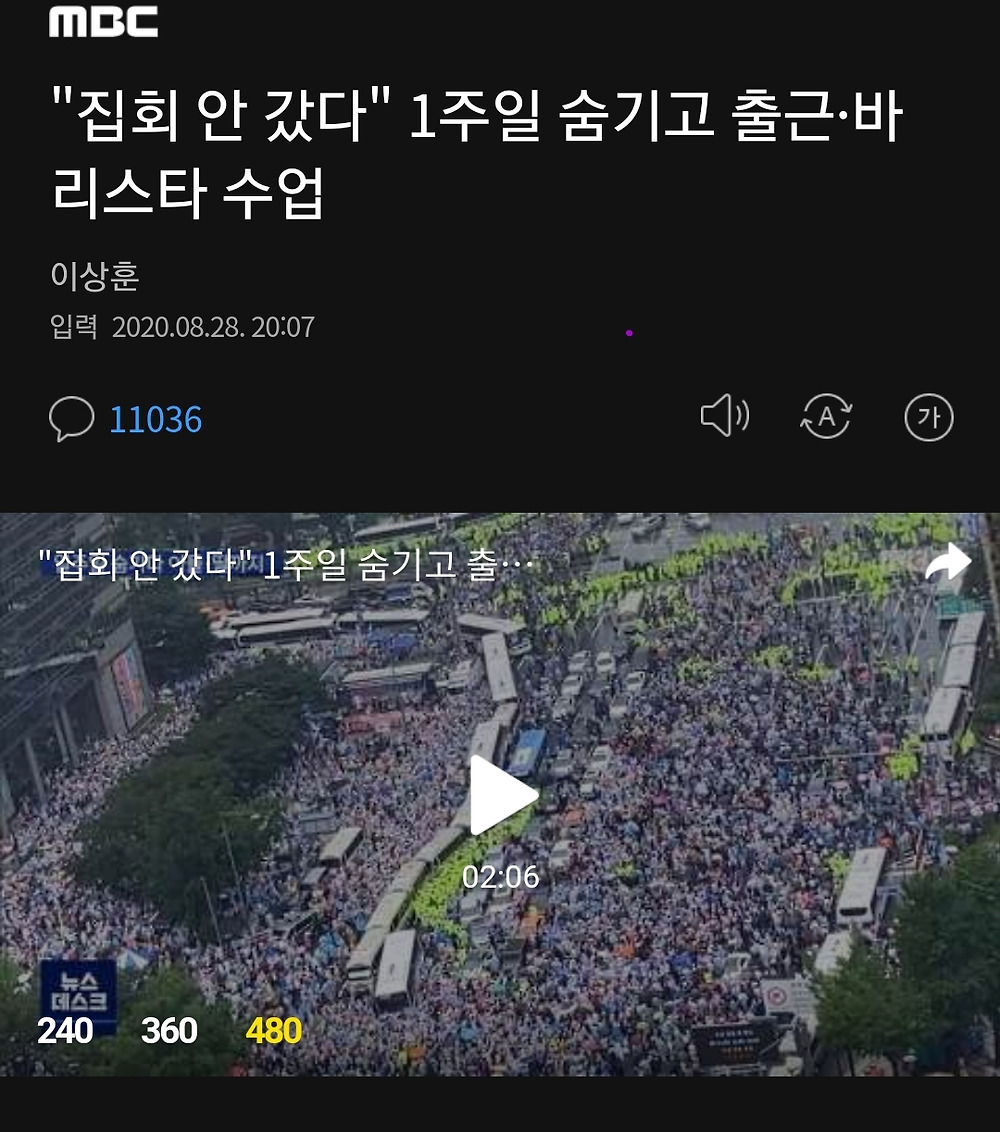Listen to the article with the speaker icon
Image resolution: width=1000 pixels, height=1132 pixels.
[724, 416]
